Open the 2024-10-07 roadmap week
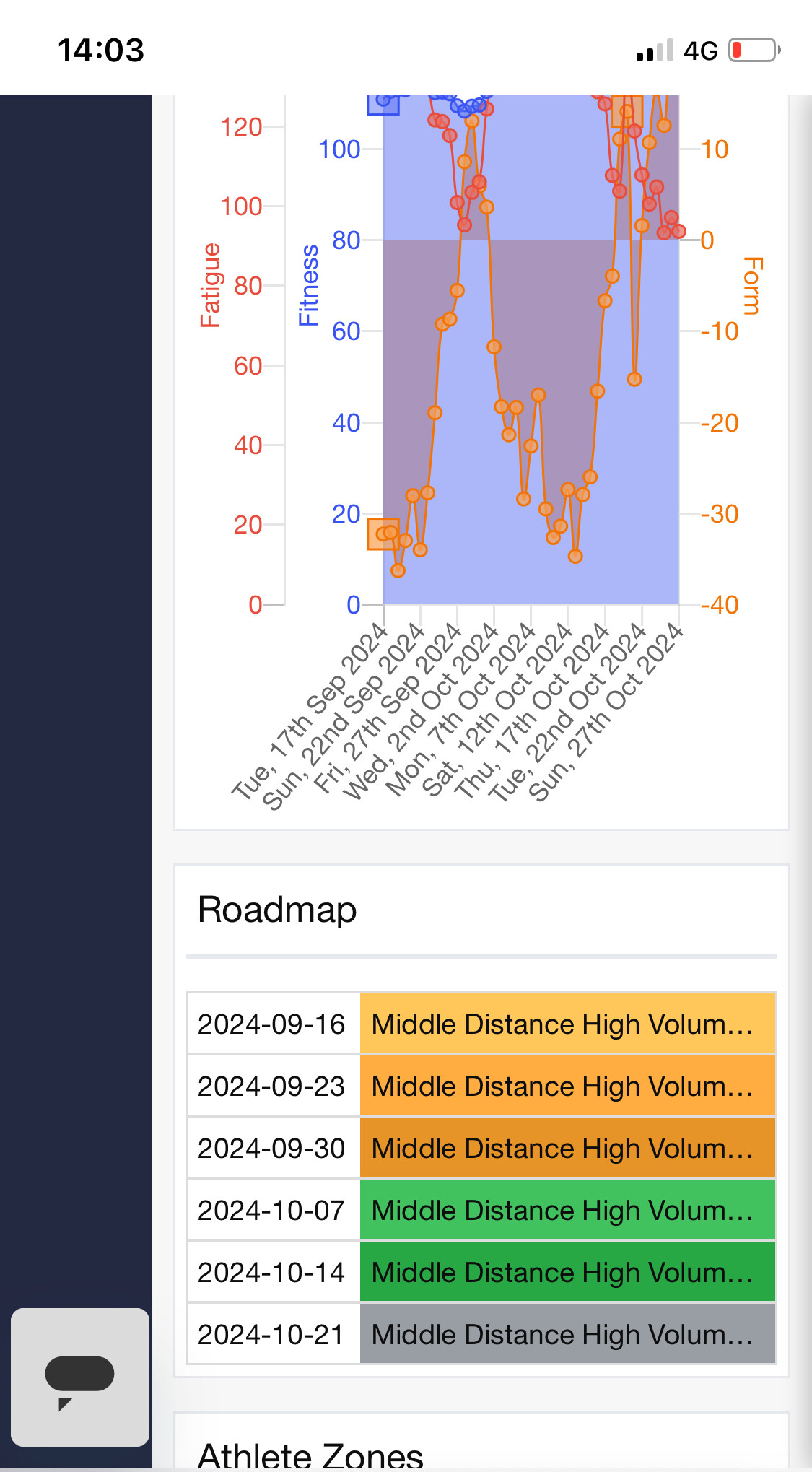The image size is (812, 1472). [481, 1210]
